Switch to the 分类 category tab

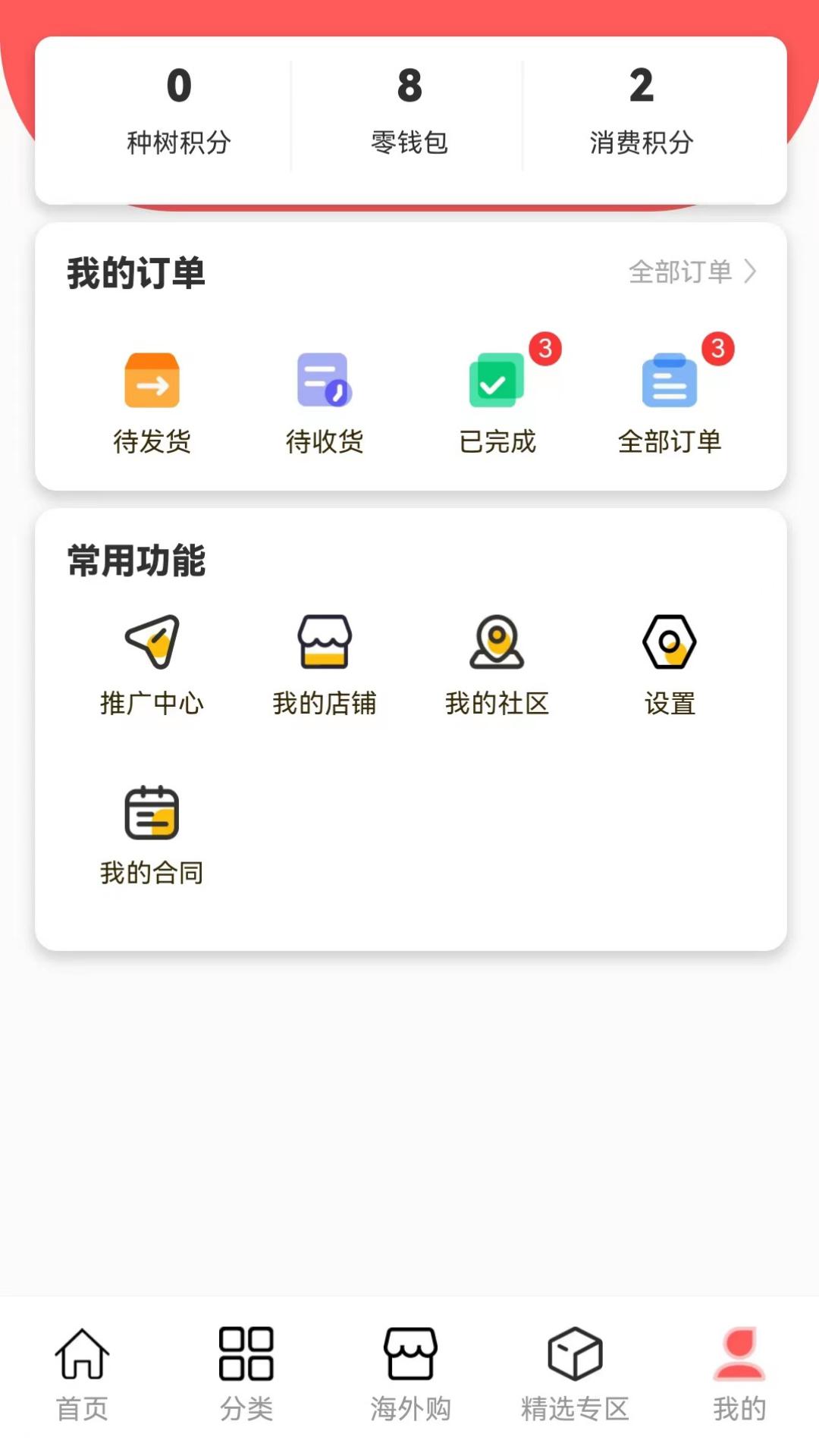tap(246, 1374)
